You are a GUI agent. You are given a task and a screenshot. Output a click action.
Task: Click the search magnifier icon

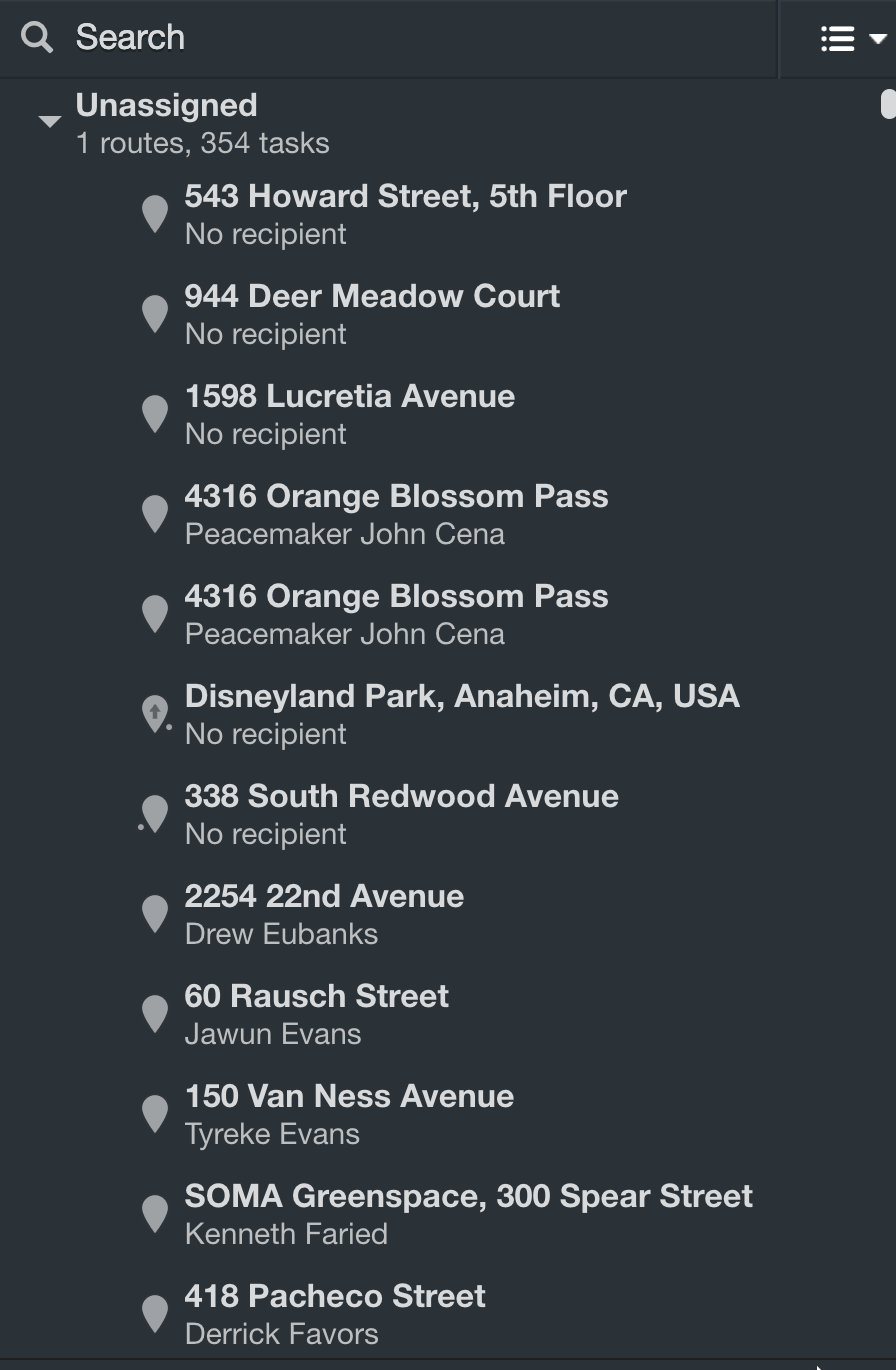pyautogui.click(x=37, y=37)
